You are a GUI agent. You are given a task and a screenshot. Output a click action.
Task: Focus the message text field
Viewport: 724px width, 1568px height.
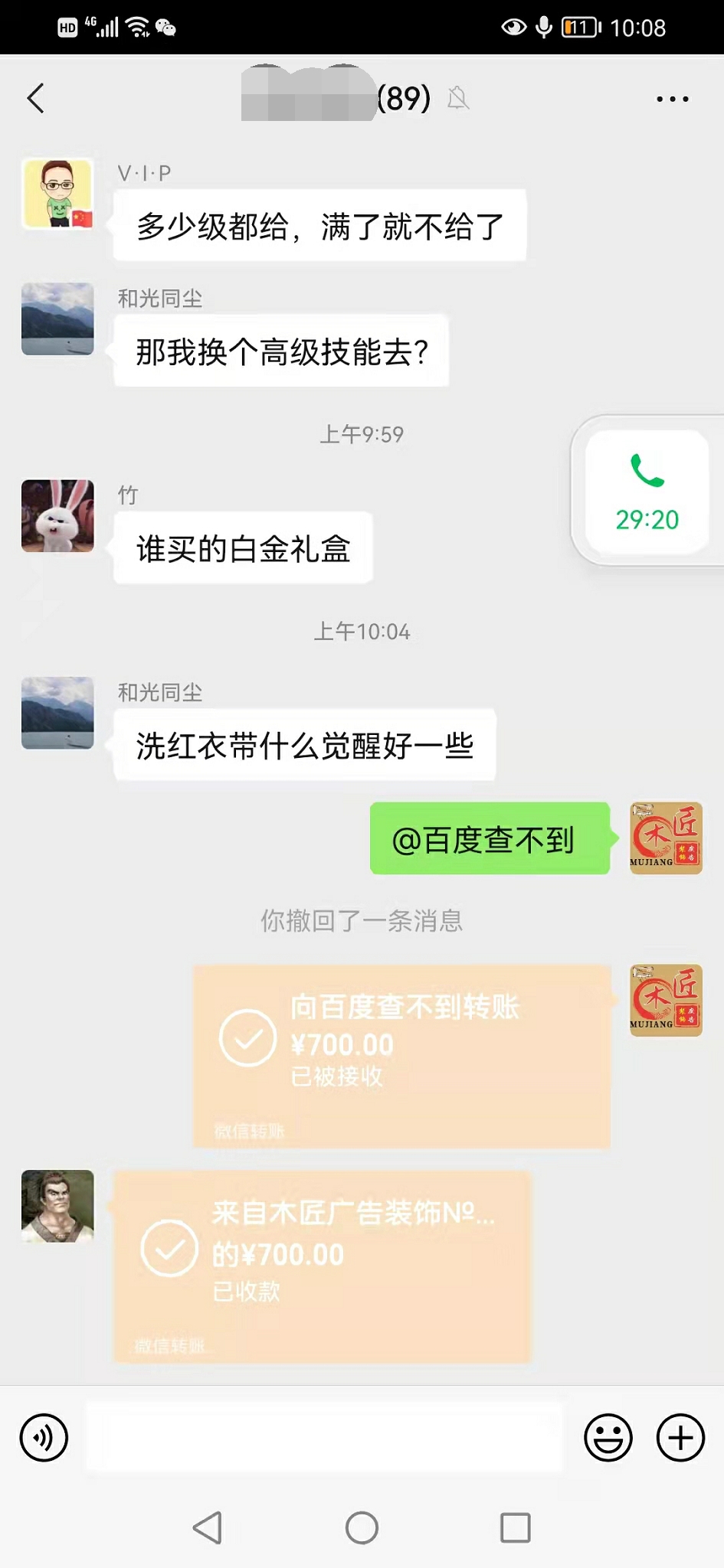(x=325, y=1437)
